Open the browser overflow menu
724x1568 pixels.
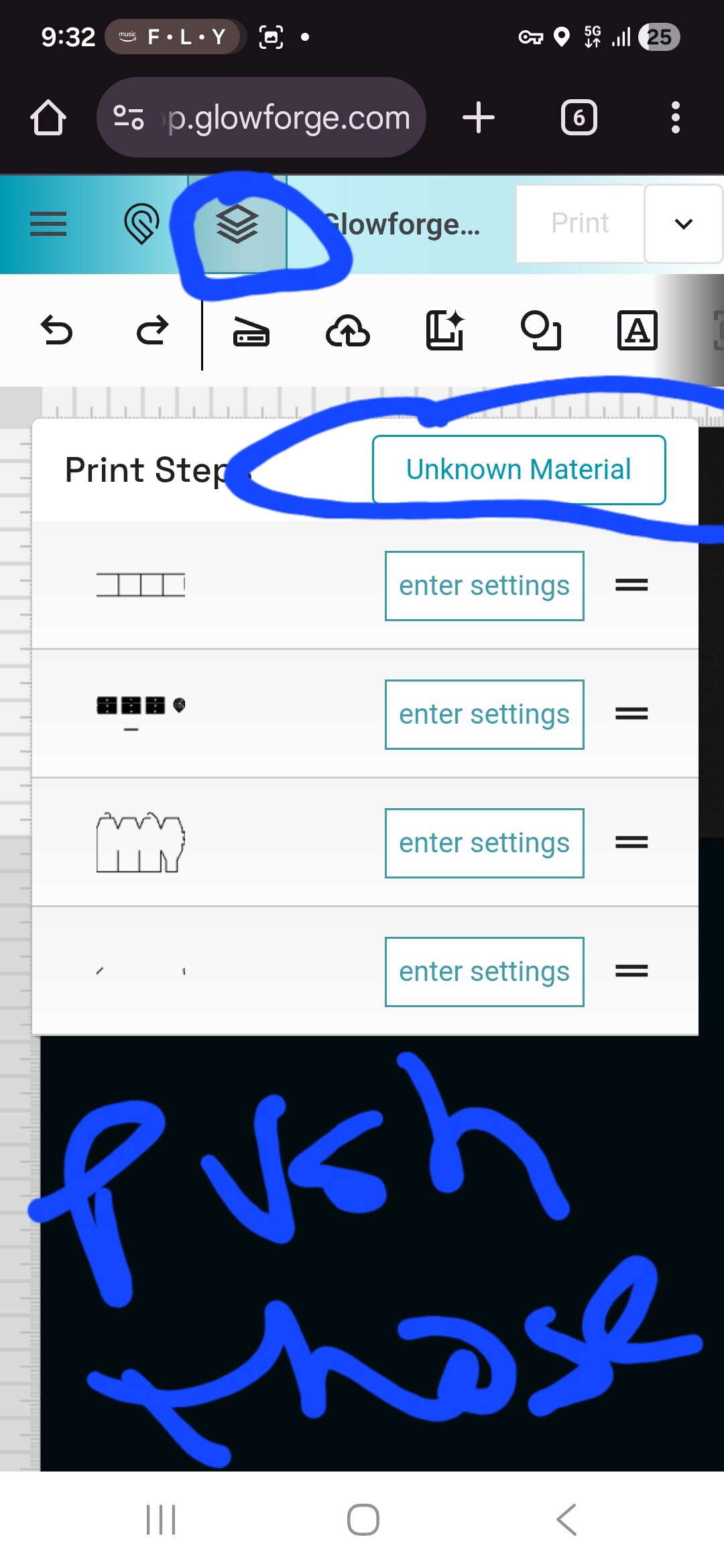click(675, 118)
